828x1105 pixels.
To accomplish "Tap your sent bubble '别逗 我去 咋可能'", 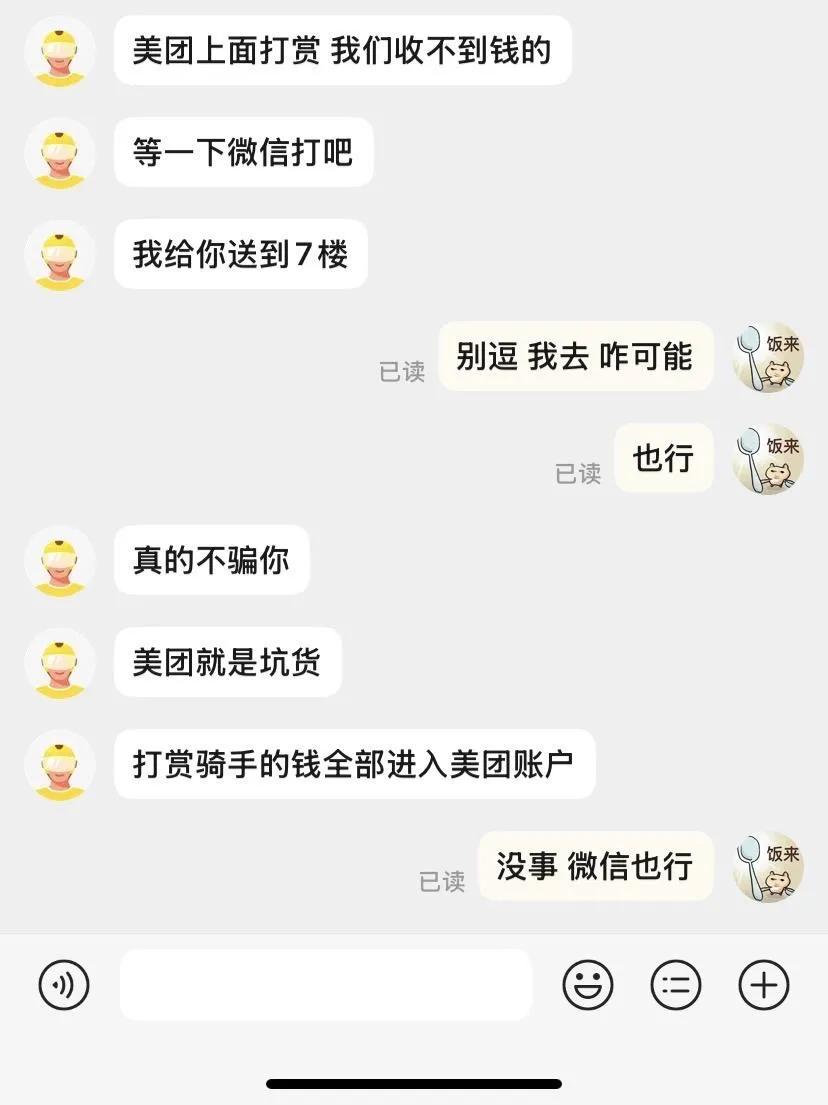I will (x=576, y=357).
